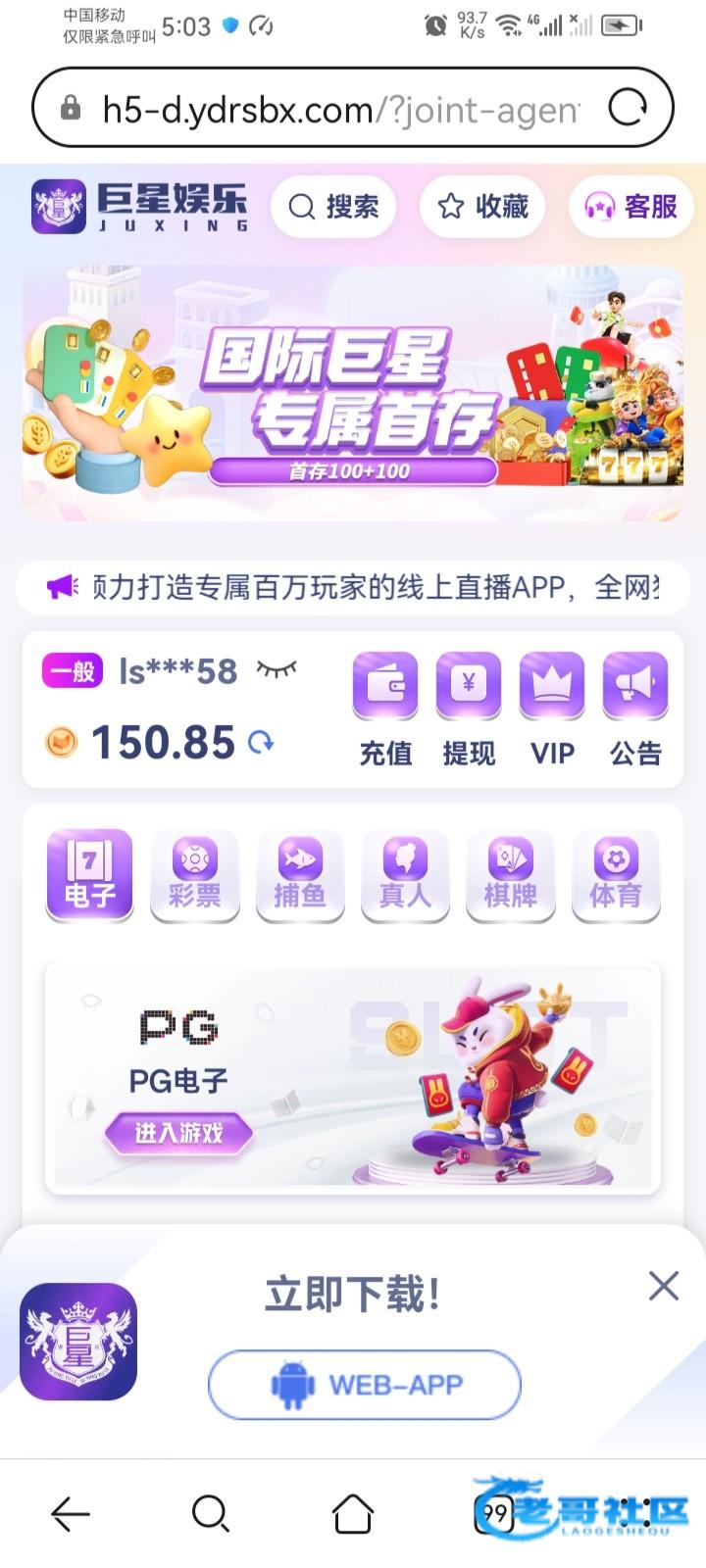Enter PG电子 via 进入游戏 button
This screenshot has height=1568, width=706.
tap(178, 1134)
